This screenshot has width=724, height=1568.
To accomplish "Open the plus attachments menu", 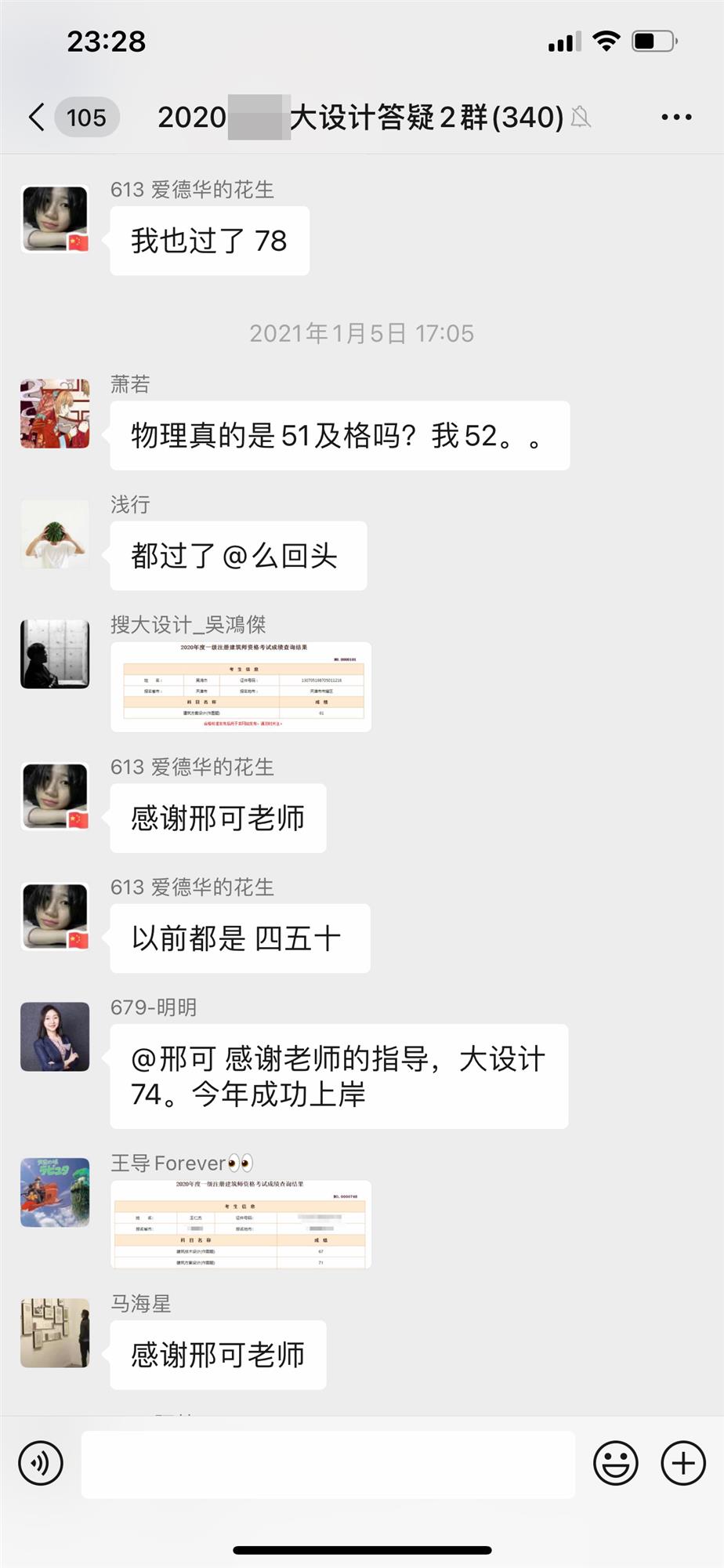I will (683, 1463).
